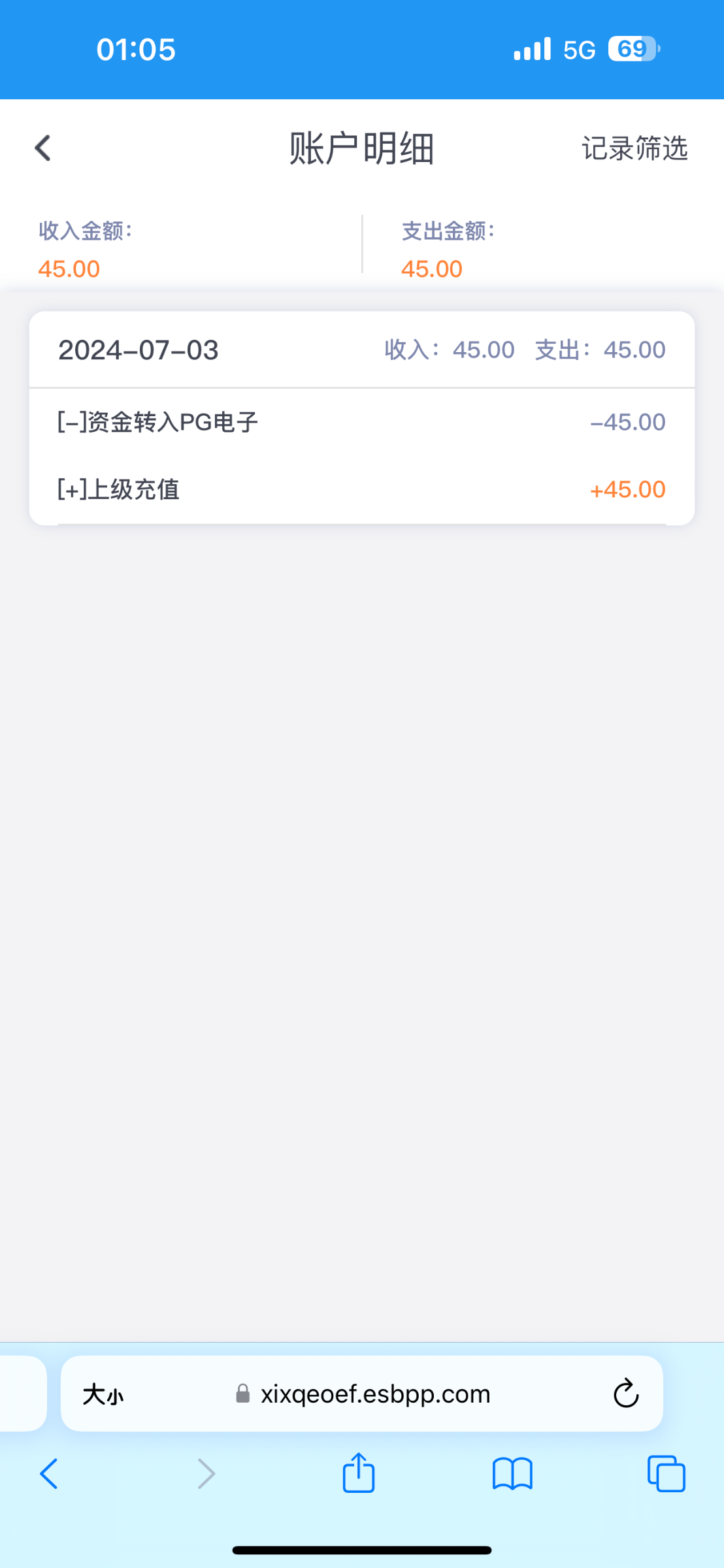This screenshot has width=724, height=1568.
Task: Open the 大小 text size menu
Action: (x=103, y=1395)
